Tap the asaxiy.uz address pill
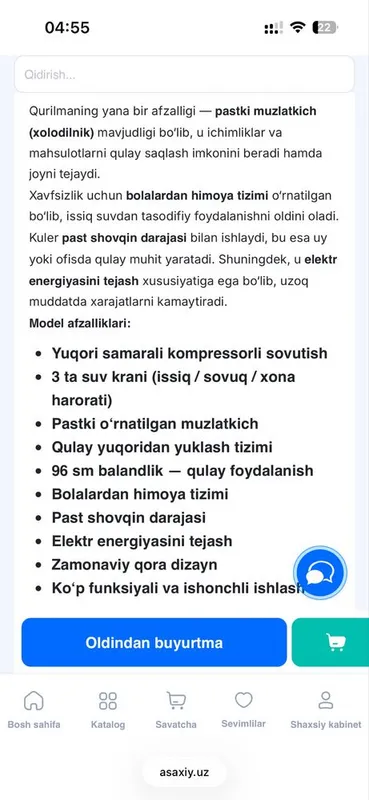This screenshot has height=800, width=369. click(x=184, y=771)
